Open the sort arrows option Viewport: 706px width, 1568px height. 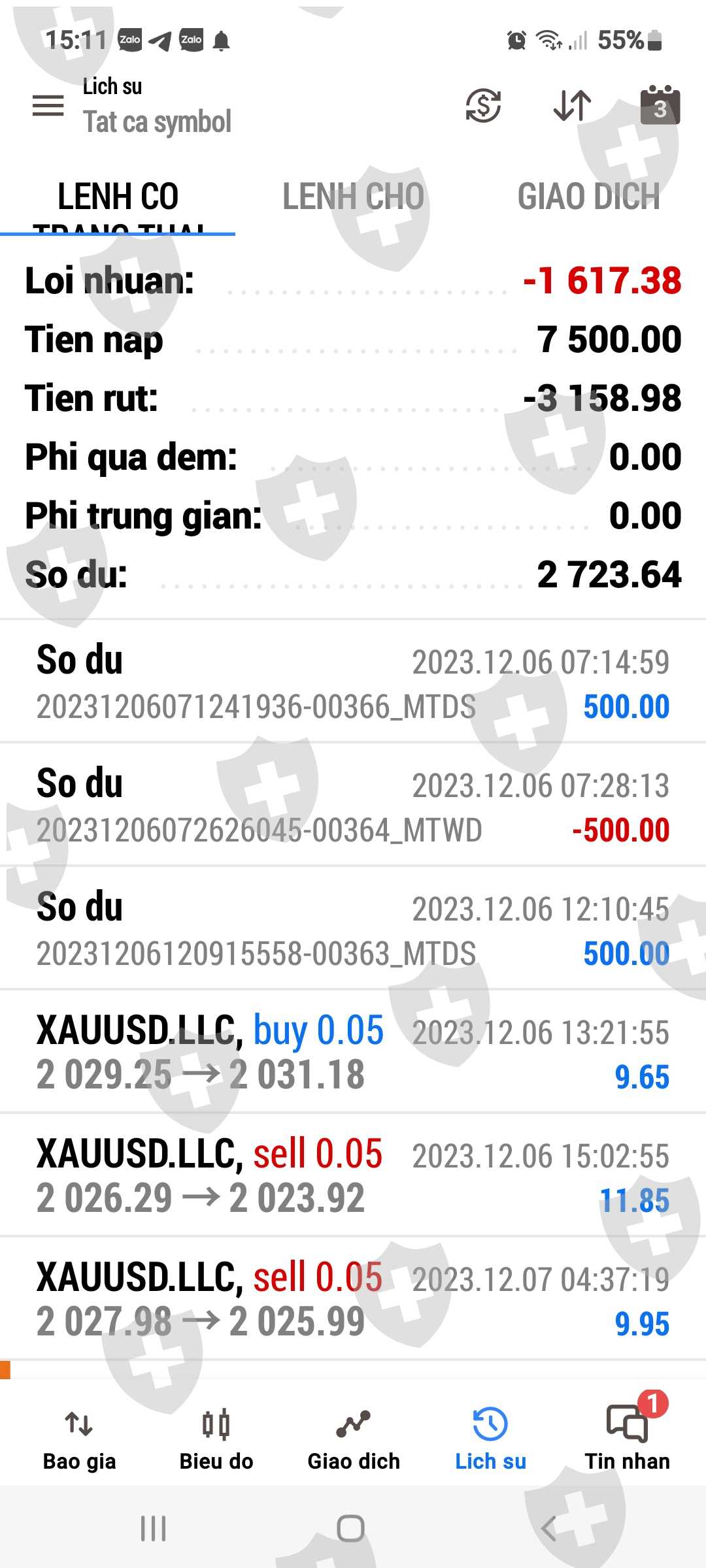pyautogui.click(x=572, y=106)
